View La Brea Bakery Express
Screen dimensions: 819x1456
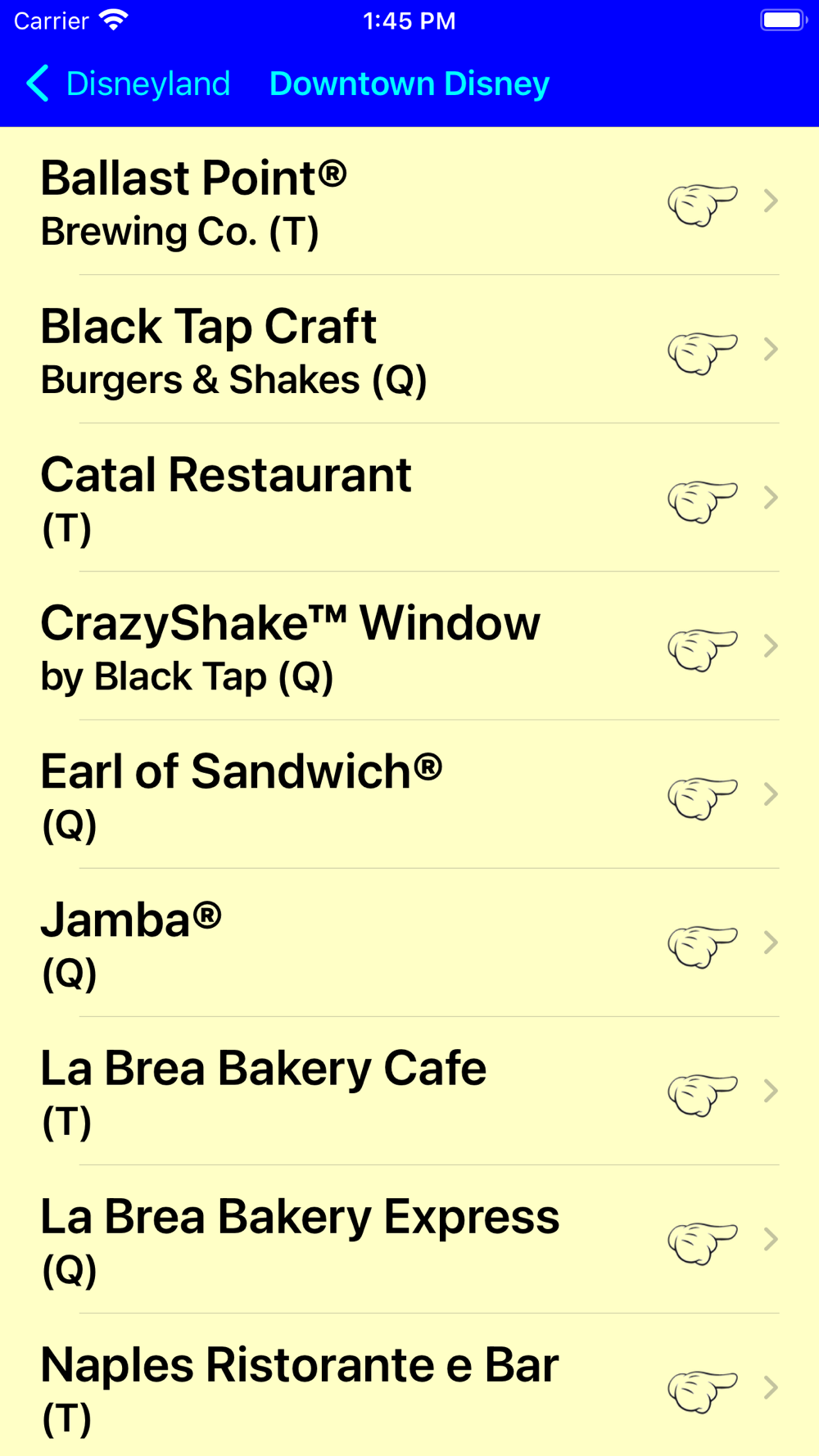[328, 1240]
